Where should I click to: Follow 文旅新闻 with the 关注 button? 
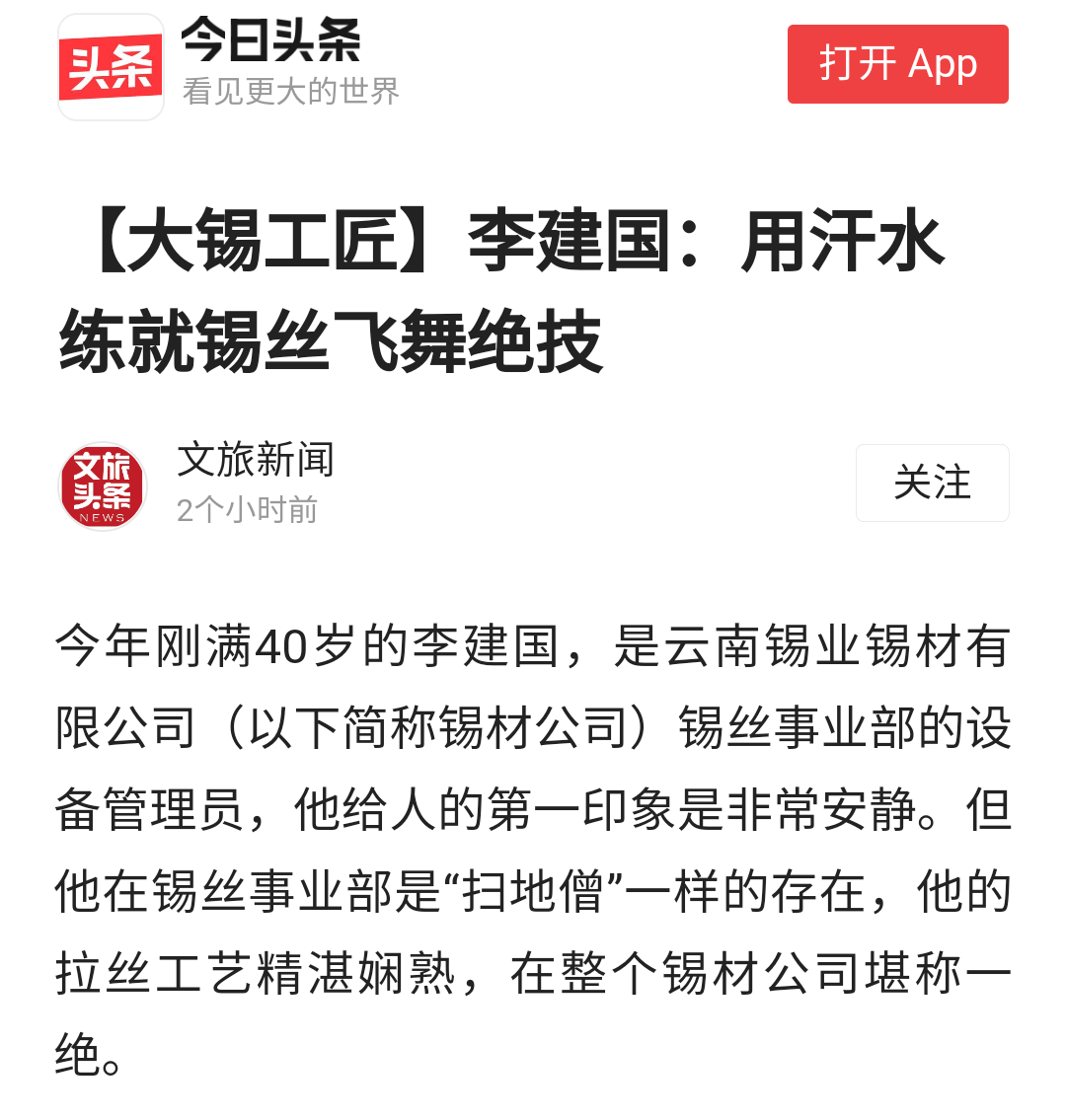932,483
